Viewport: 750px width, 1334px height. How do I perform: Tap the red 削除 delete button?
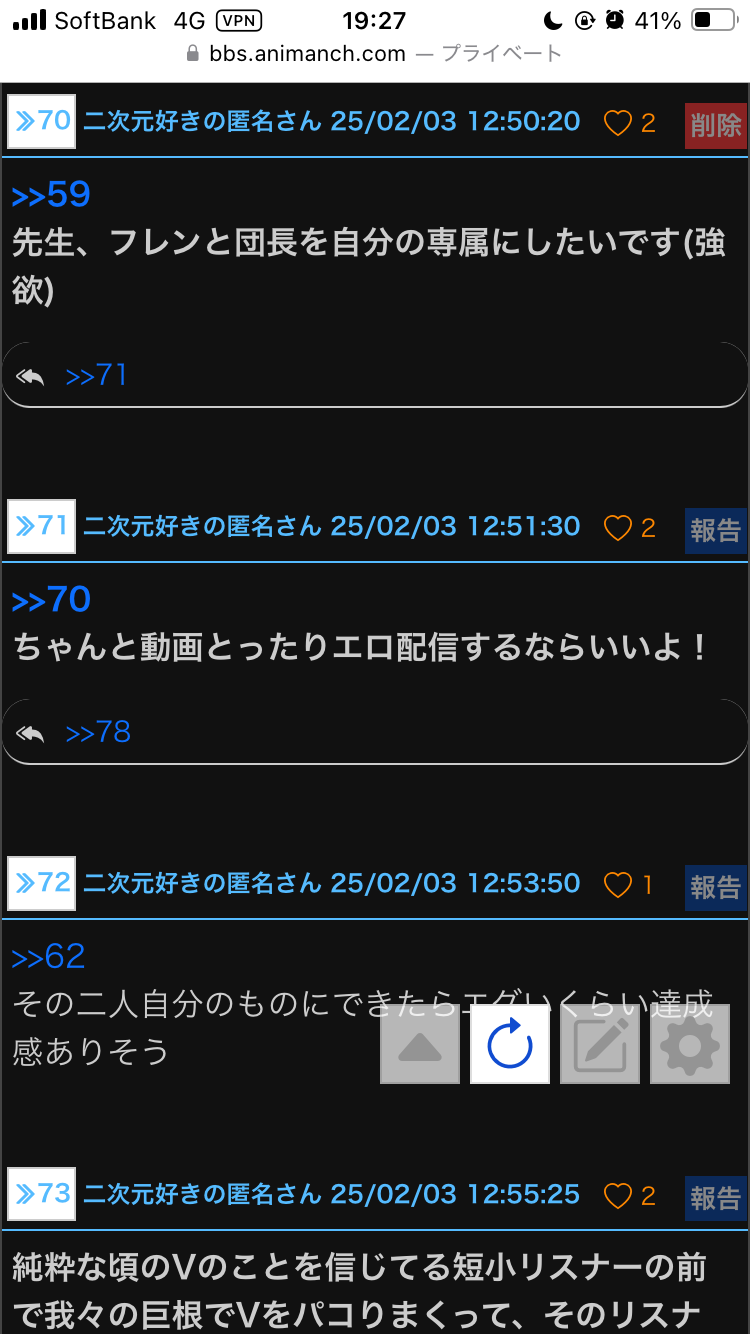pos(716,125)
